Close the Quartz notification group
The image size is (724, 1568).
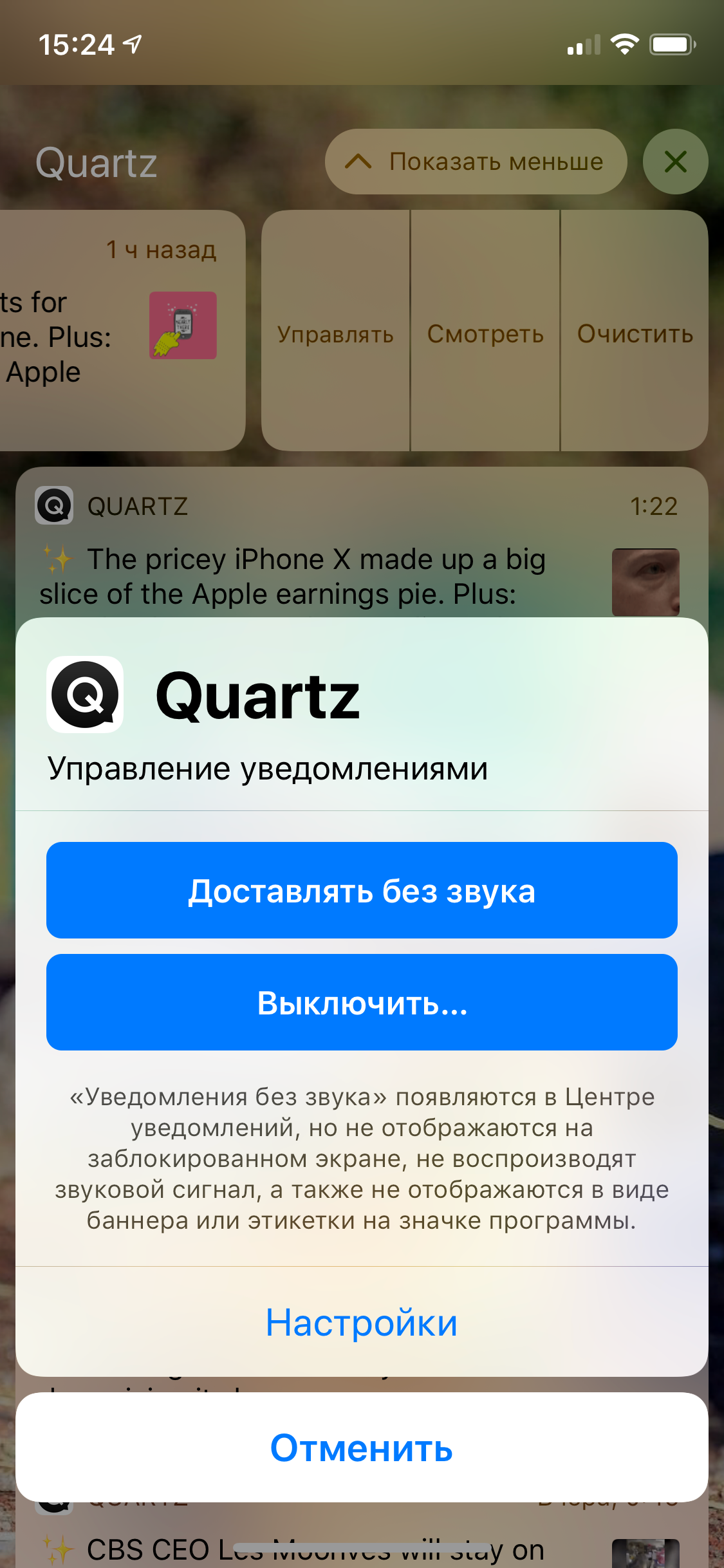coord(675,162)
